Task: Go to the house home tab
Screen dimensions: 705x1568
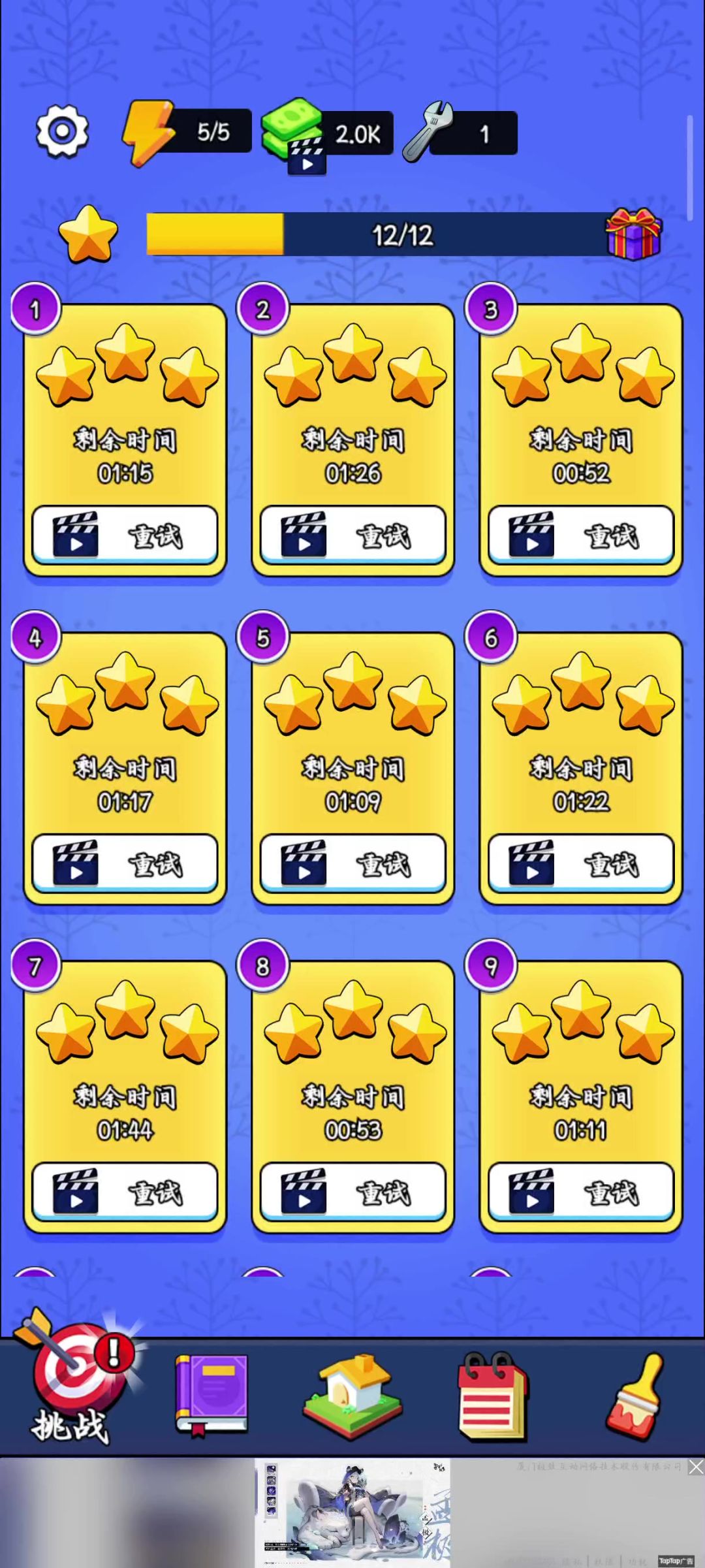Action: pos(352,1394)
